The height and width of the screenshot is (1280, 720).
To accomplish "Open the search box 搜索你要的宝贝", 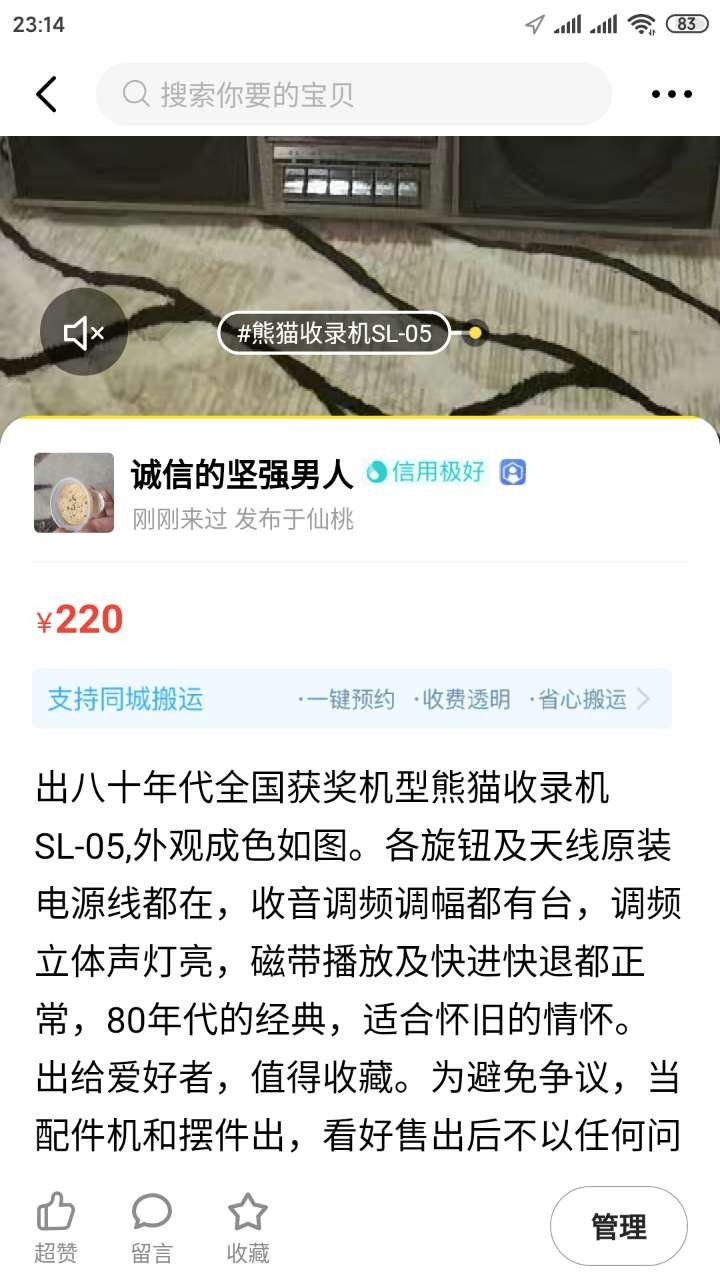I will point(354,95).
